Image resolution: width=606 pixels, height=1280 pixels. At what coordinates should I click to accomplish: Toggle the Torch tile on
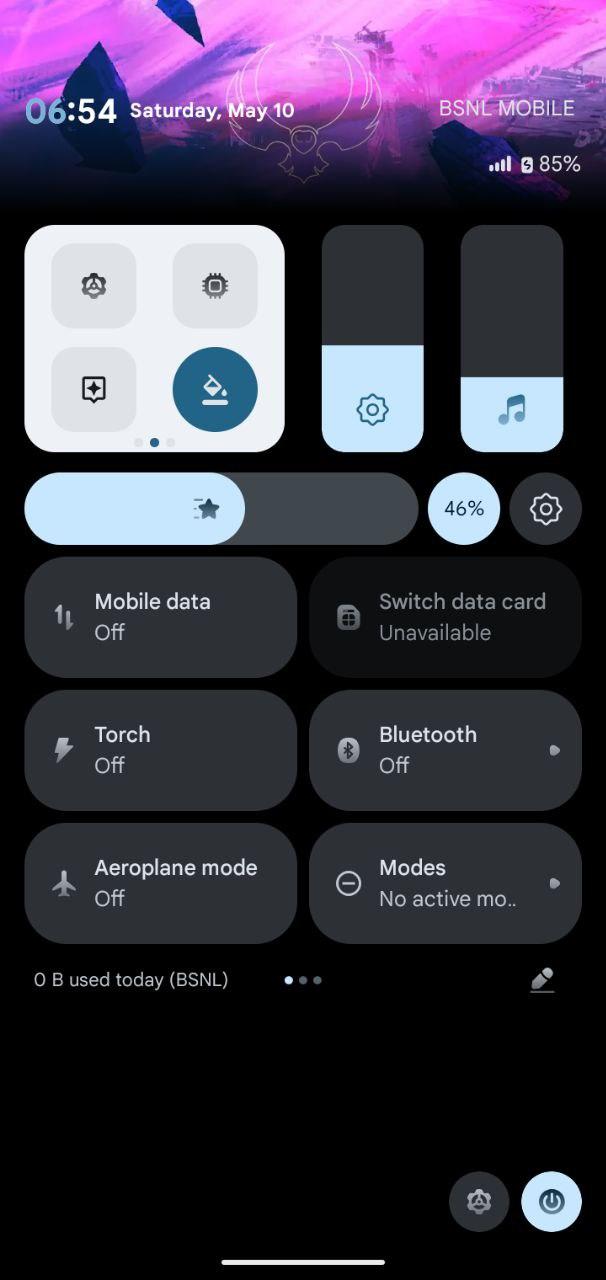pos(160,750)
